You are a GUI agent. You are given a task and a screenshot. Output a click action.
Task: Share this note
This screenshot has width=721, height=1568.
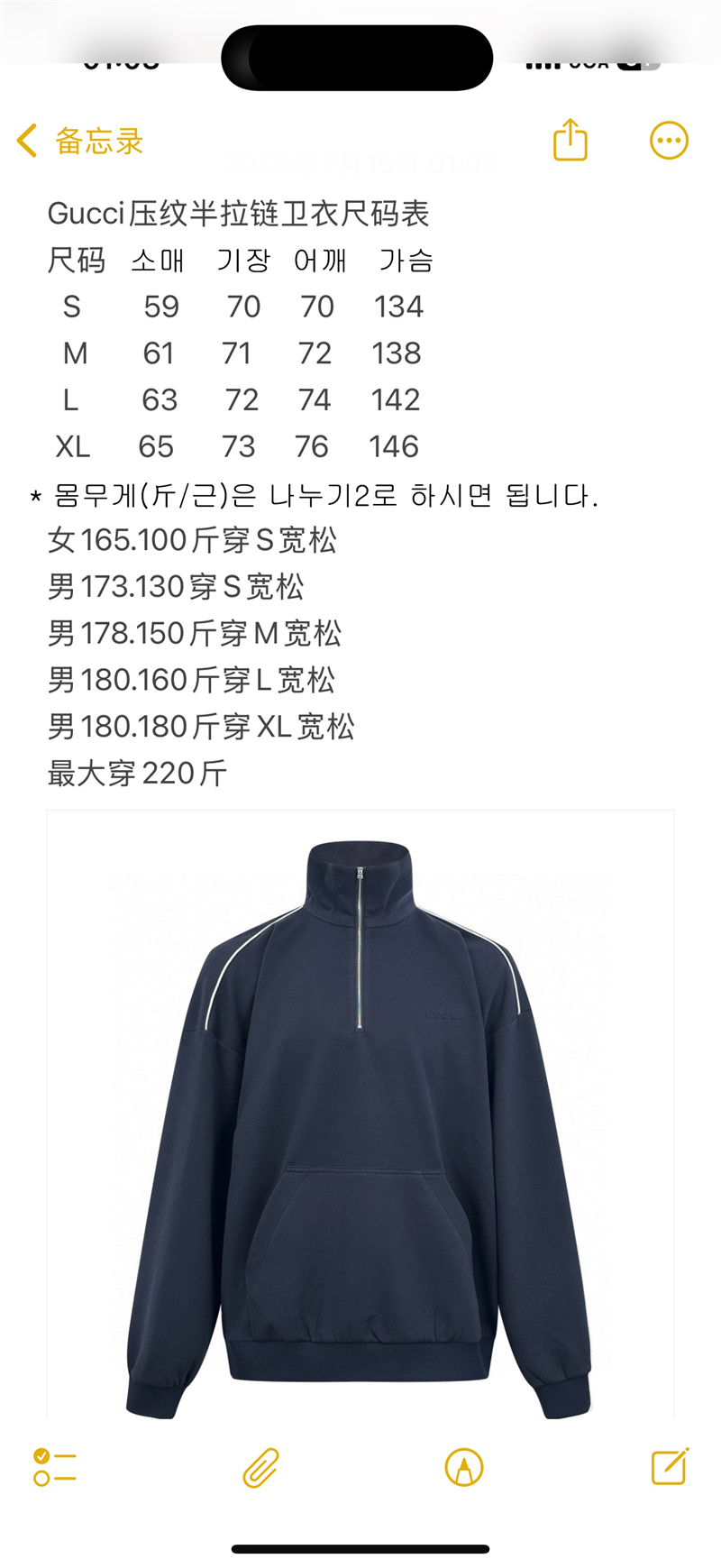(x=570, y=141)
